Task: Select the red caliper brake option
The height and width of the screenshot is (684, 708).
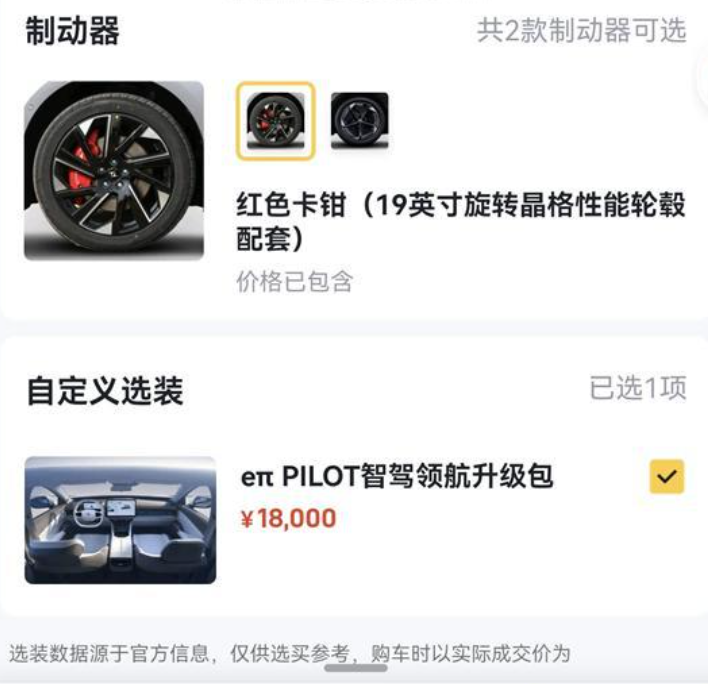Action: [x=275, y=121]
